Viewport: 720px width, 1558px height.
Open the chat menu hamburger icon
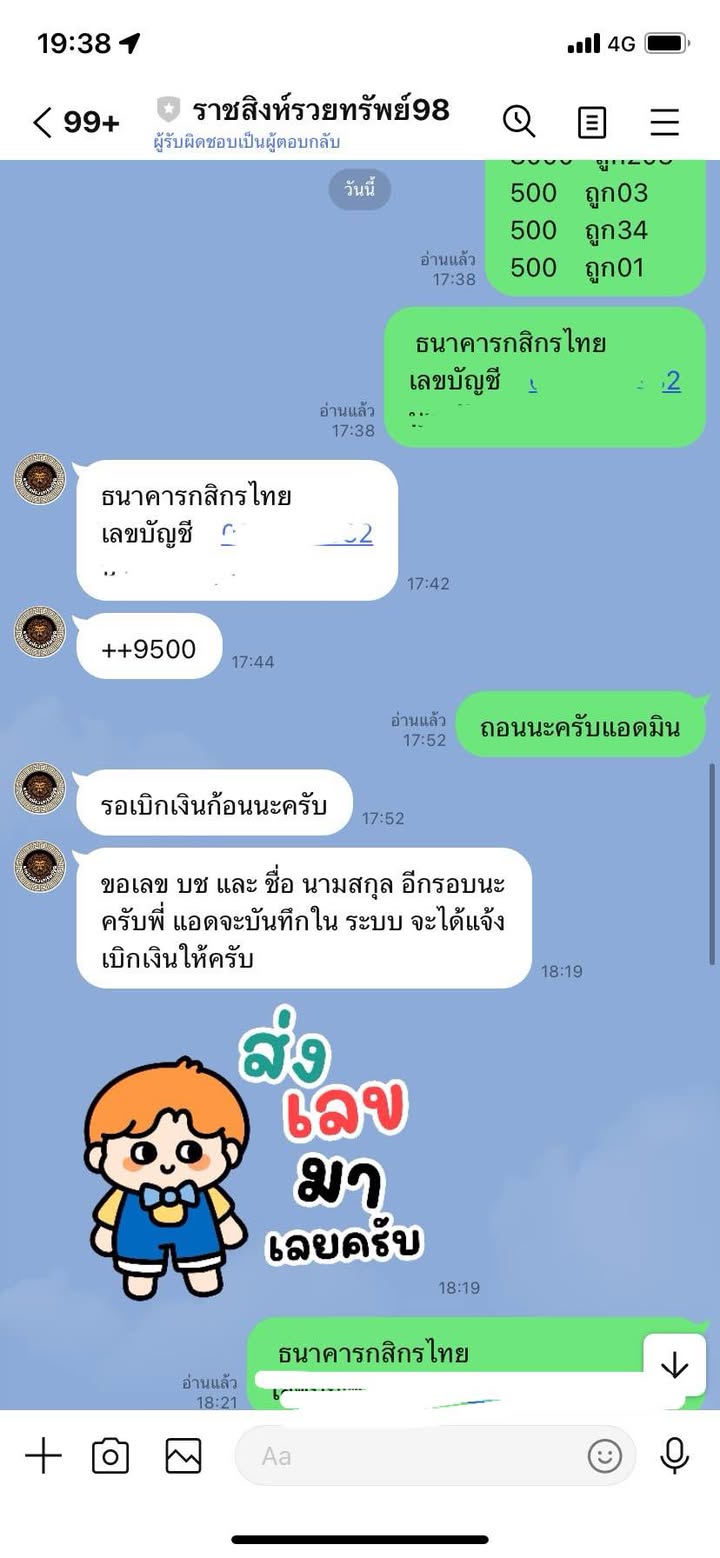pos(665,122)
